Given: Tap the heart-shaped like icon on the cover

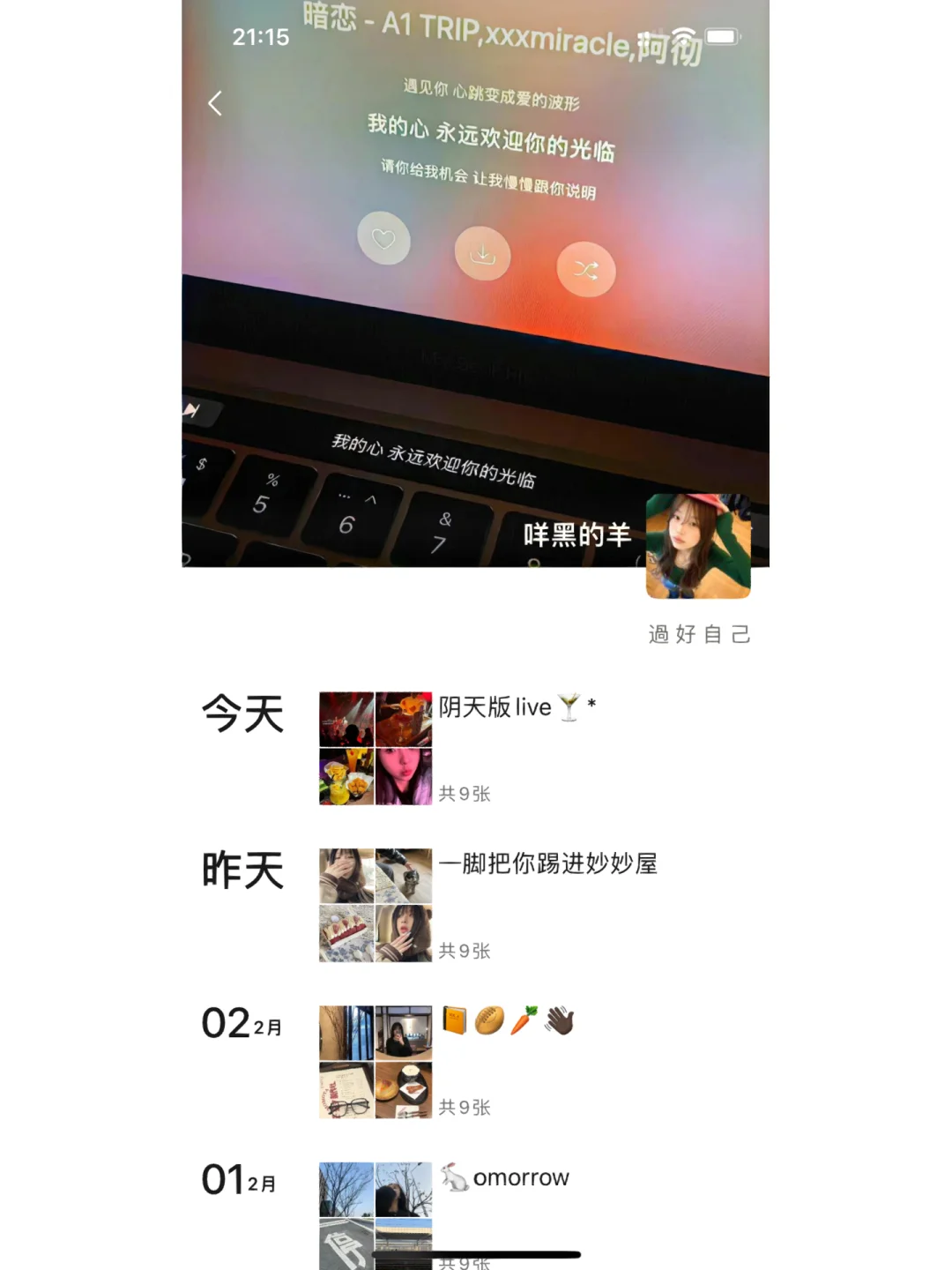Looking at the screenshot, I should pyautogui.click(x=382, y=237).
